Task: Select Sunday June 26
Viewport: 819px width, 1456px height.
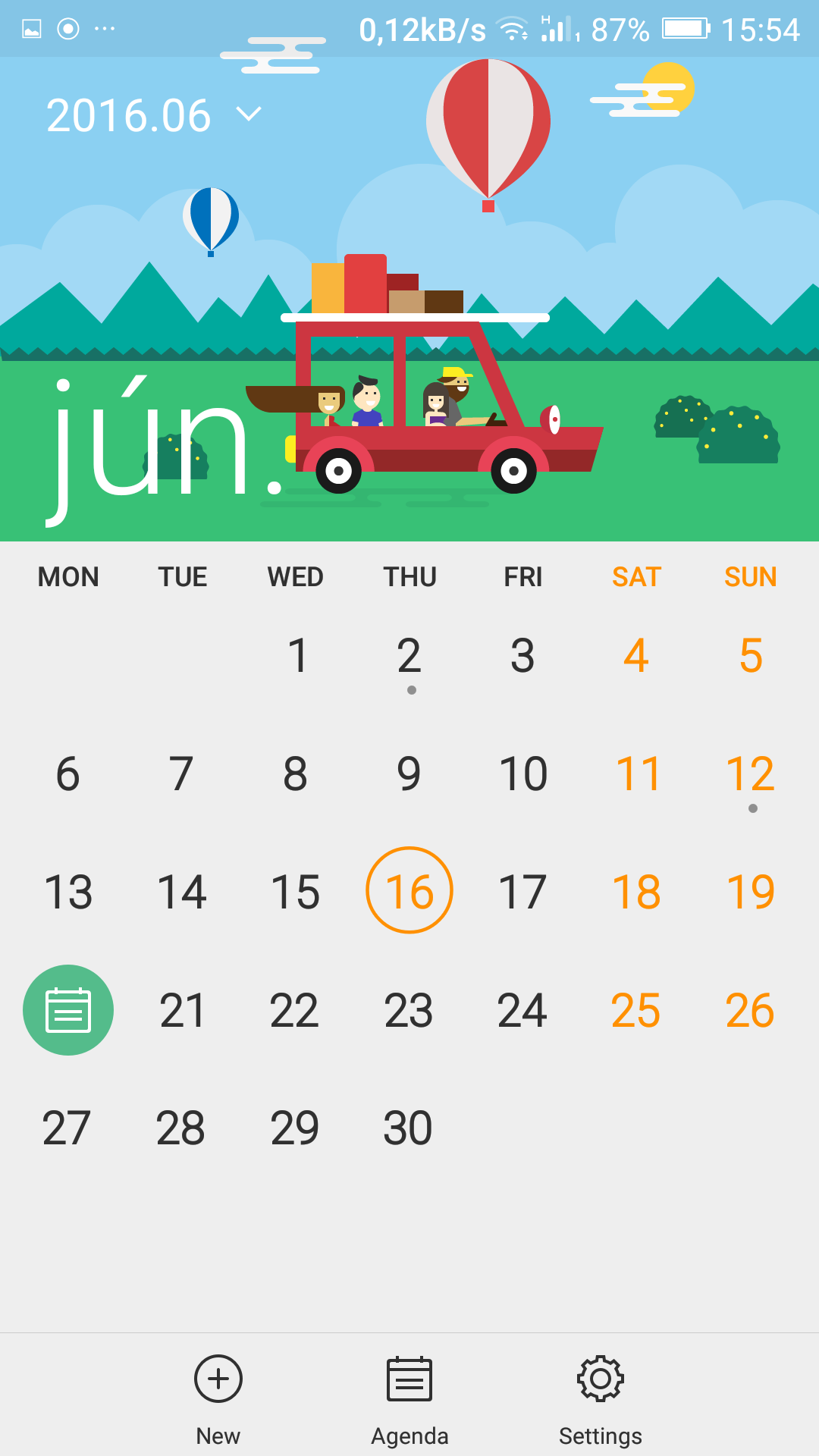Action: pyautogui.click(x=750, y=1010)
